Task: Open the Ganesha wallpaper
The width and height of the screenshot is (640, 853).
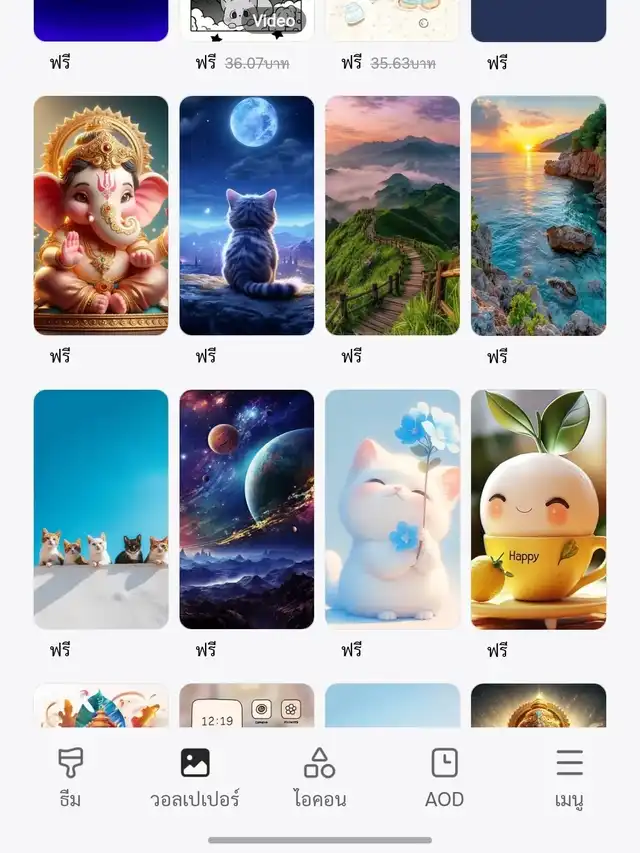Action: pyautogui.click(x=101, y=215)
